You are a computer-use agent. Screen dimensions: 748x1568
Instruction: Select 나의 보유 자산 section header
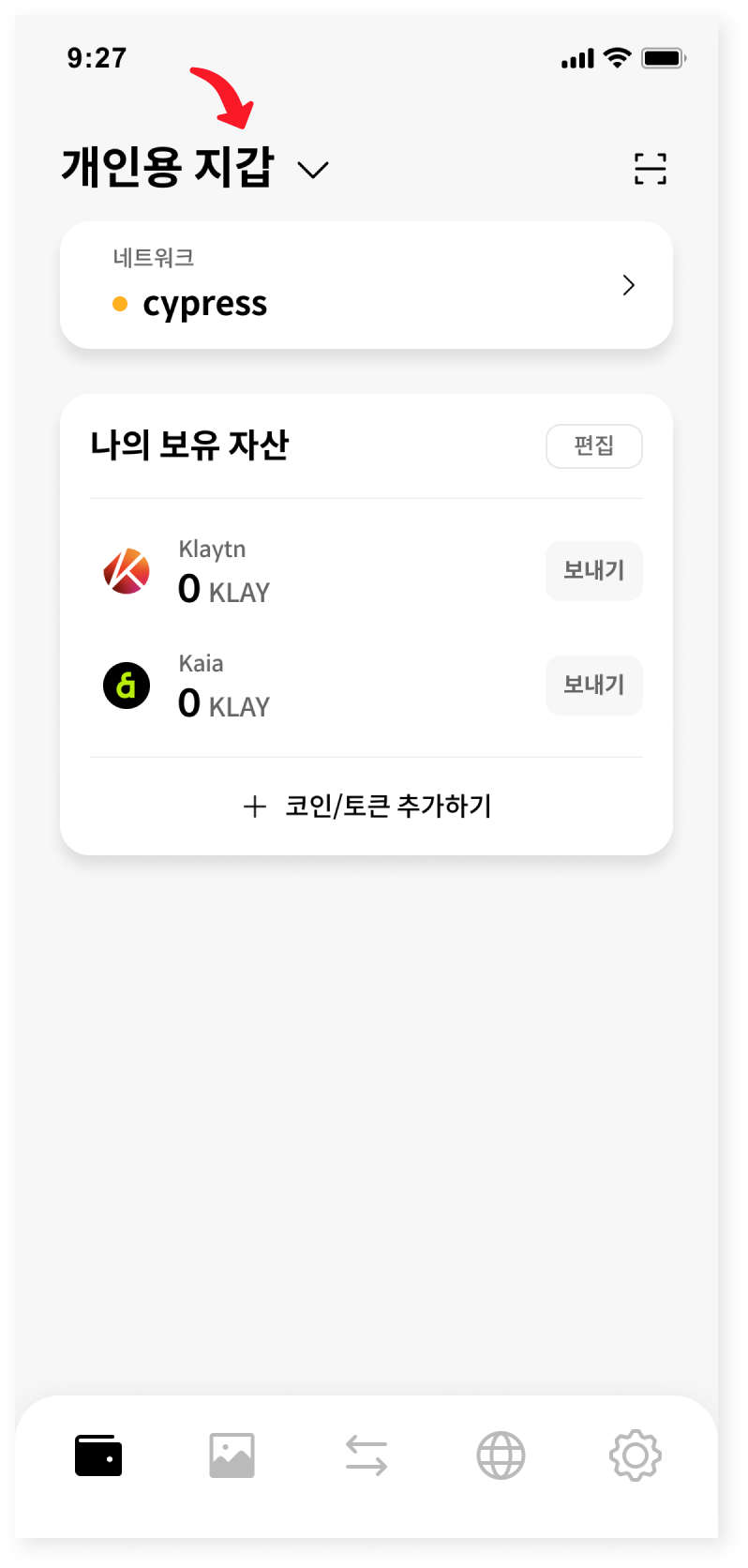coord(190,446)
